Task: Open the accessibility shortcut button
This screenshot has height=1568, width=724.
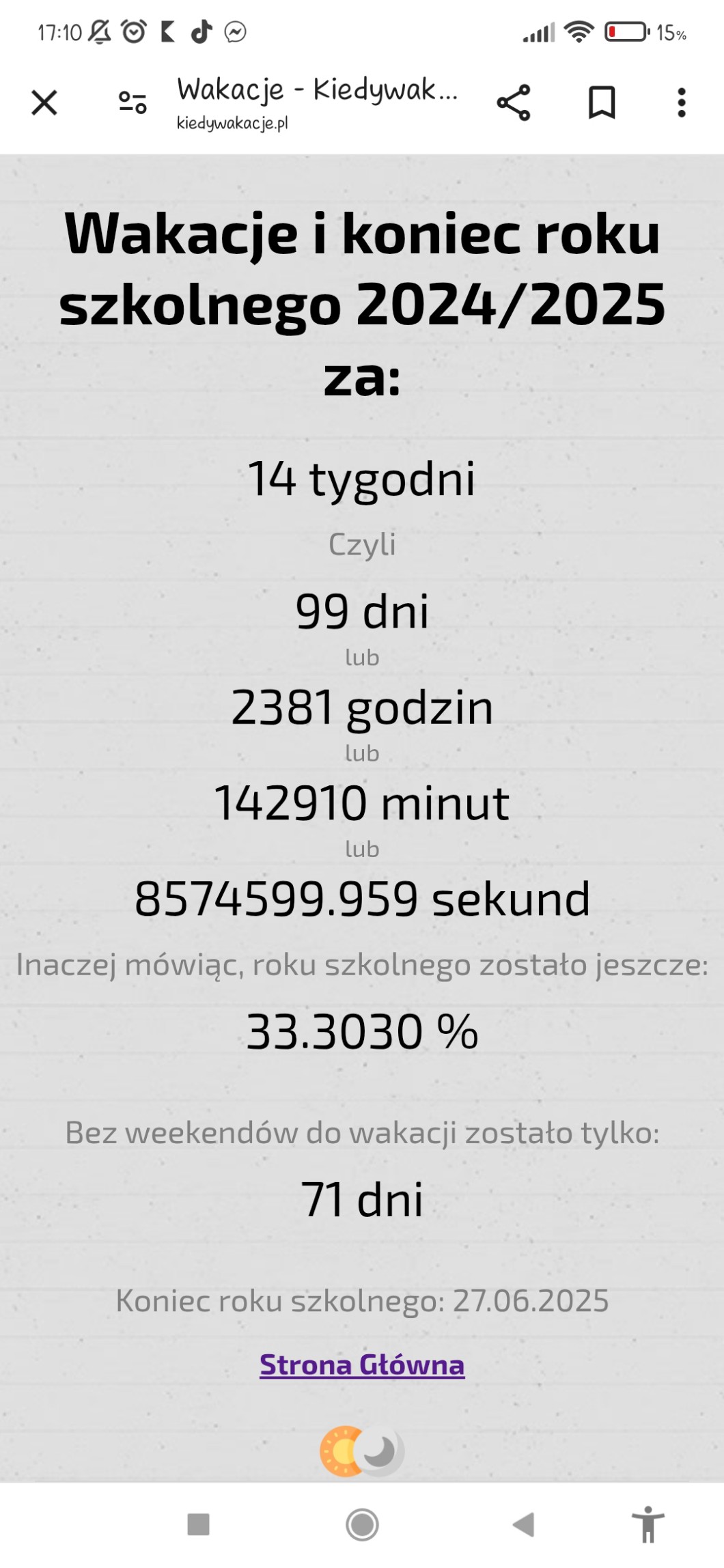Action: point(648,1524)
